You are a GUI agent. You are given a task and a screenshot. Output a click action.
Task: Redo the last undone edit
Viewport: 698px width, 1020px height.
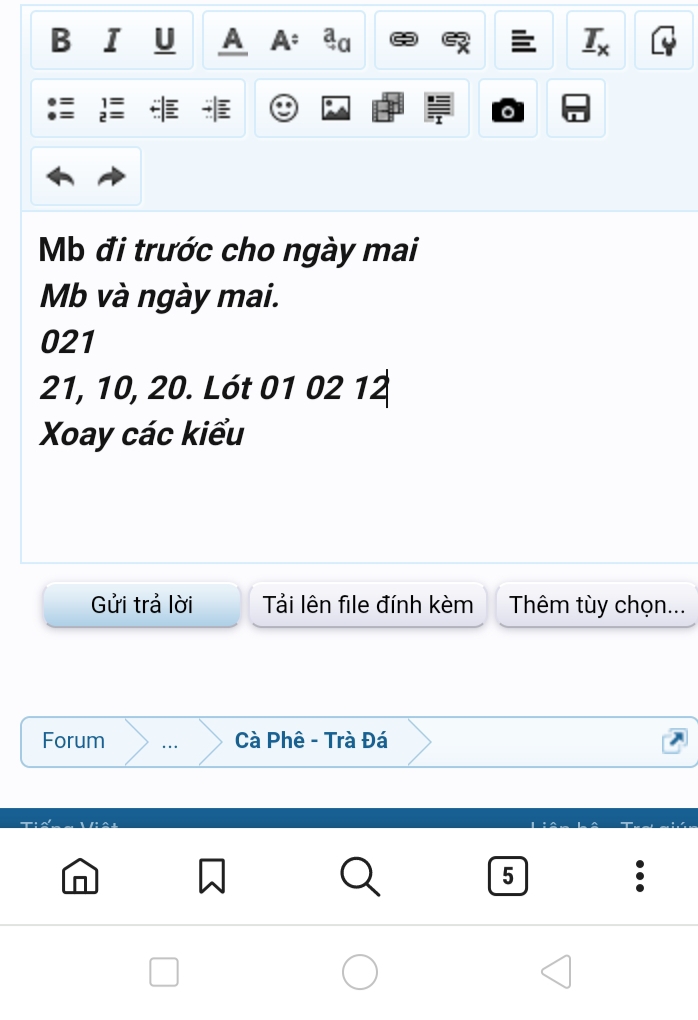[x=112, y=176]
